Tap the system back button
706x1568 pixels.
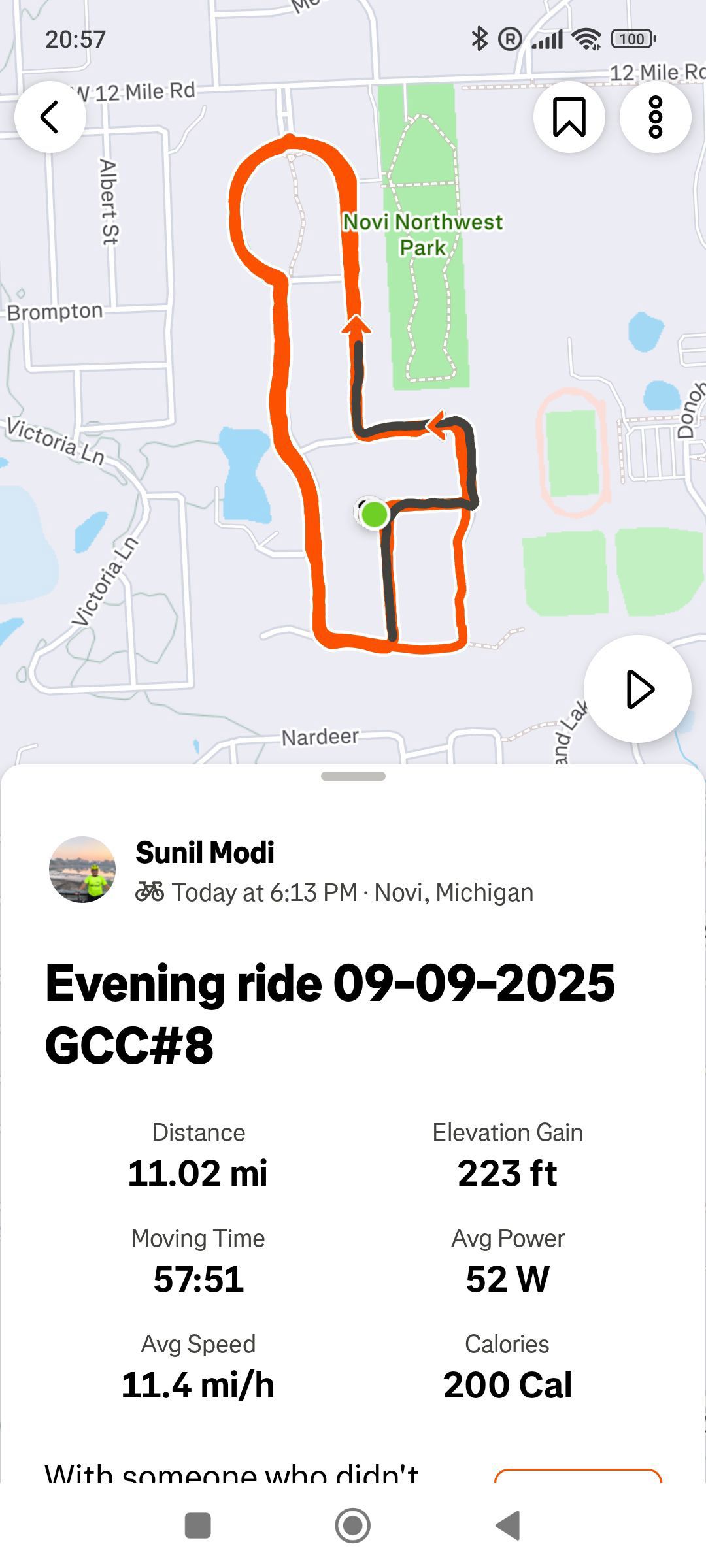pos(508,1526)
